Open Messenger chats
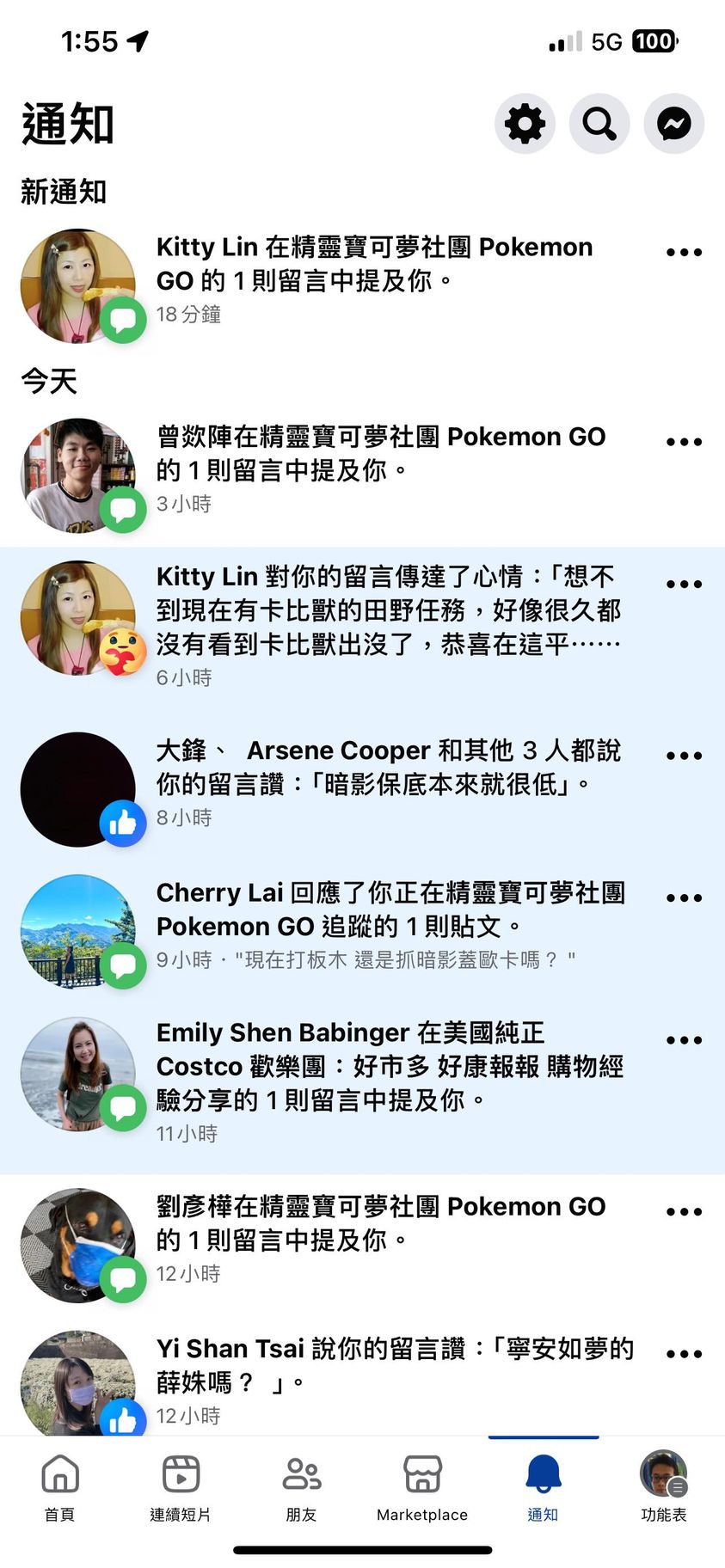The height and width of the screenshot is (1568, 725). pyautogui.click(x=674, y=124)
